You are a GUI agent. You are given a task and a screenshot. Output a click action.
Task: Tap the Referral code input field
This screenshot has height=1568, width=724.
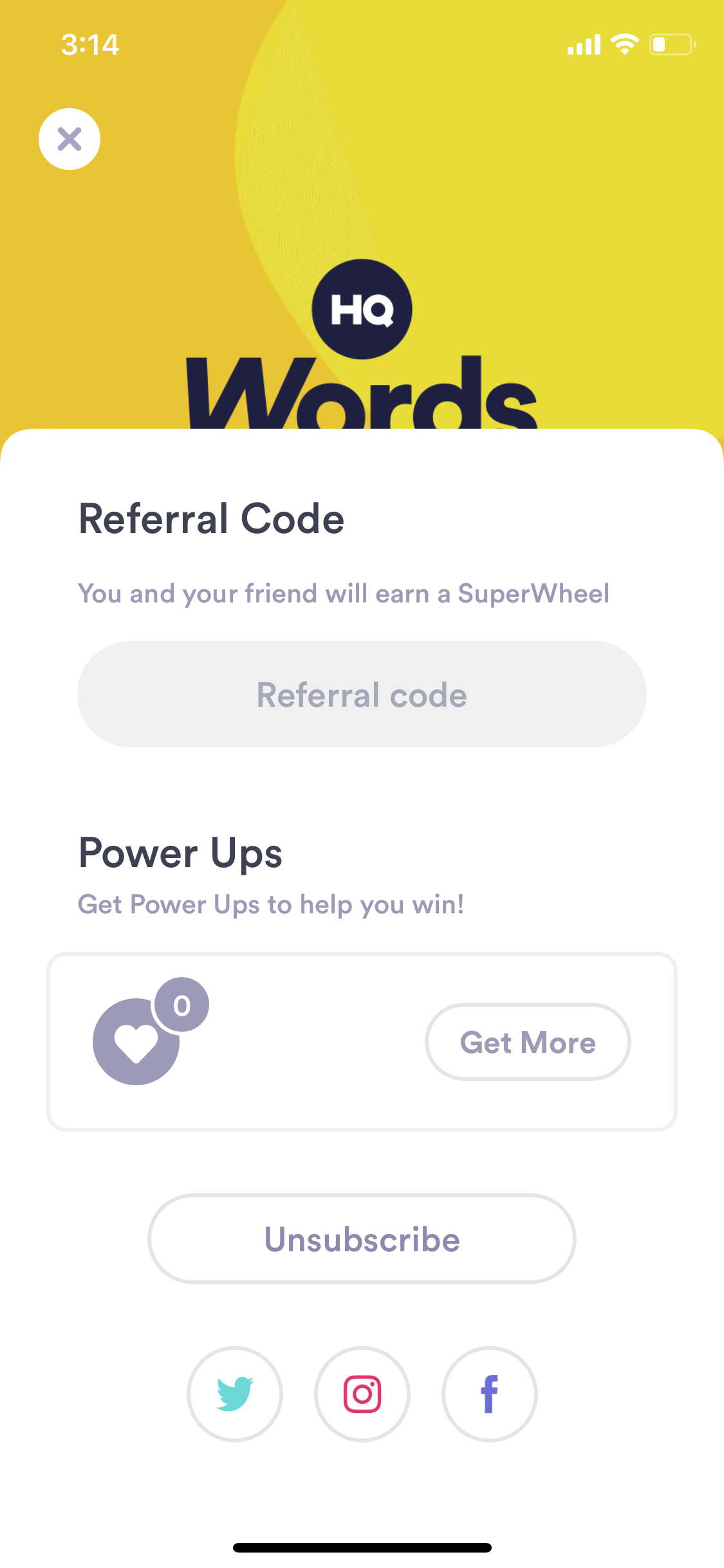(x=362, y=694)
